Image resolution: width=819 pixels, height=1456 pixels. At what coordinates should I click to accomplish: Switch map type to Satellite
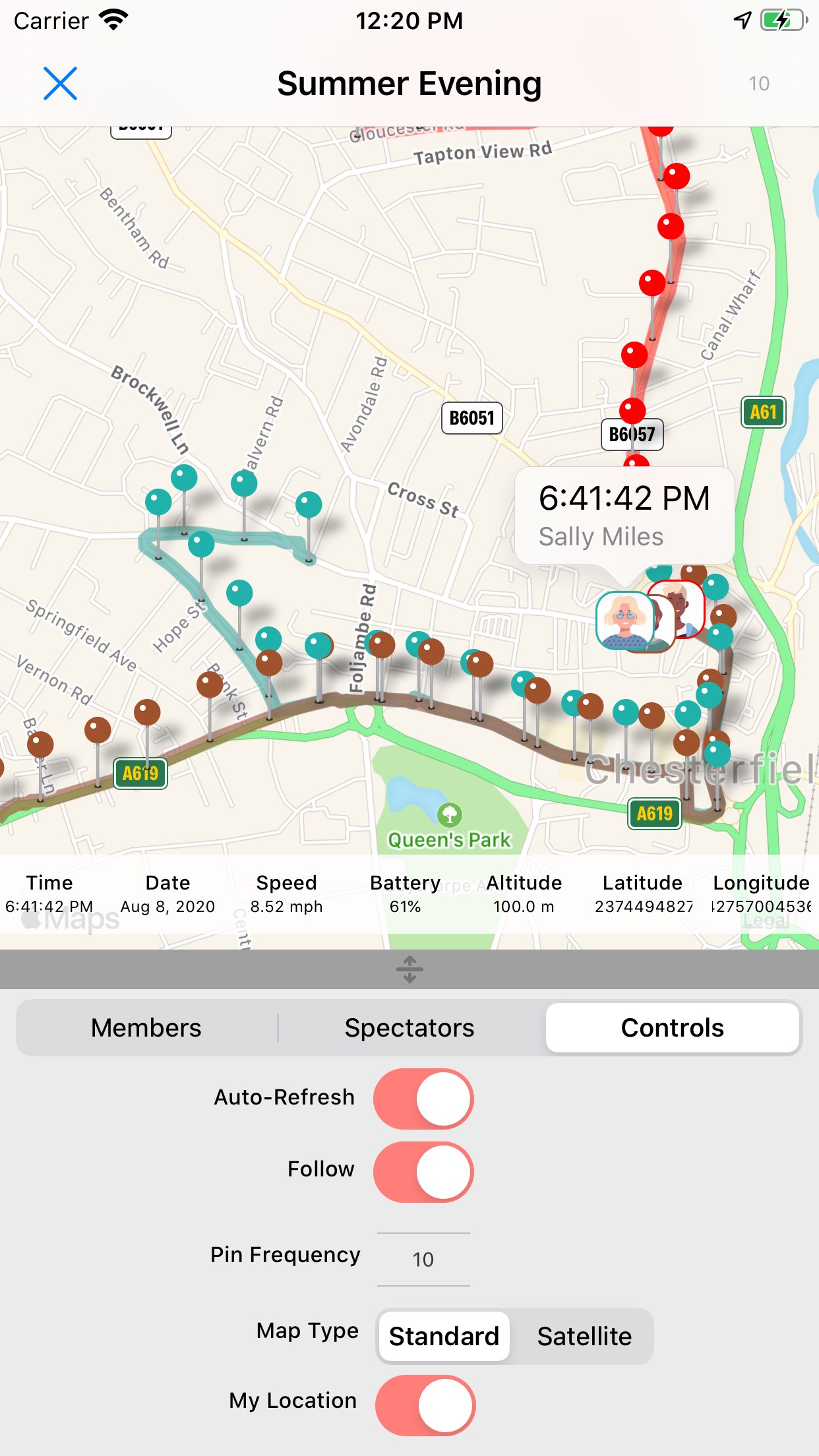[x=584, y=1337]
